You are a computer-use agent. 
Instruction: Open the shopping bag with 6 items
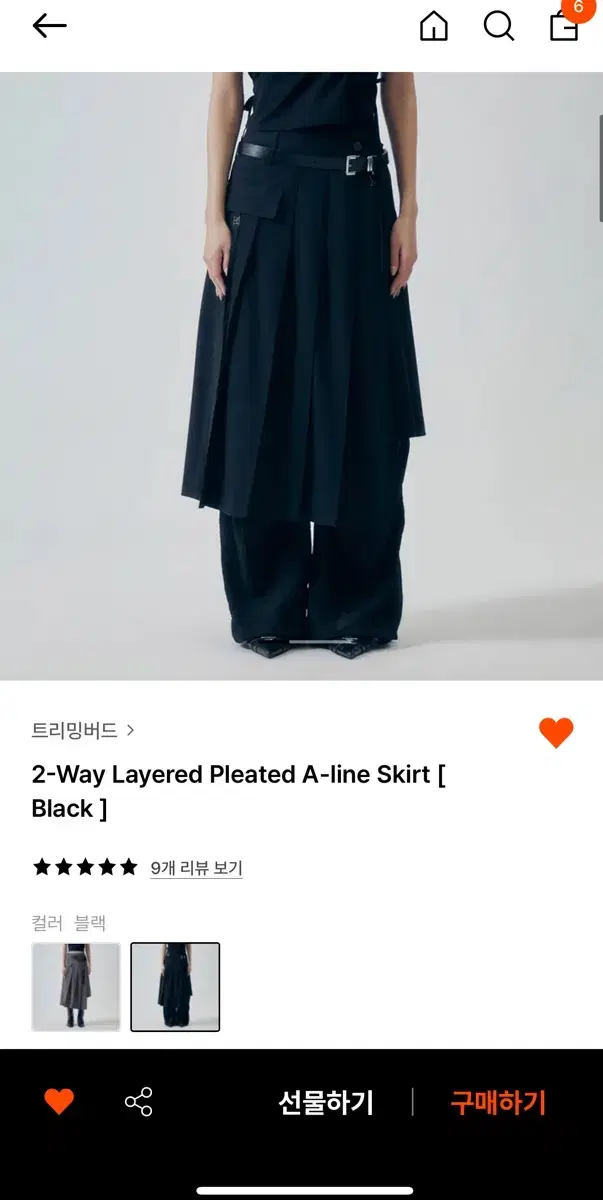(565, 26)
